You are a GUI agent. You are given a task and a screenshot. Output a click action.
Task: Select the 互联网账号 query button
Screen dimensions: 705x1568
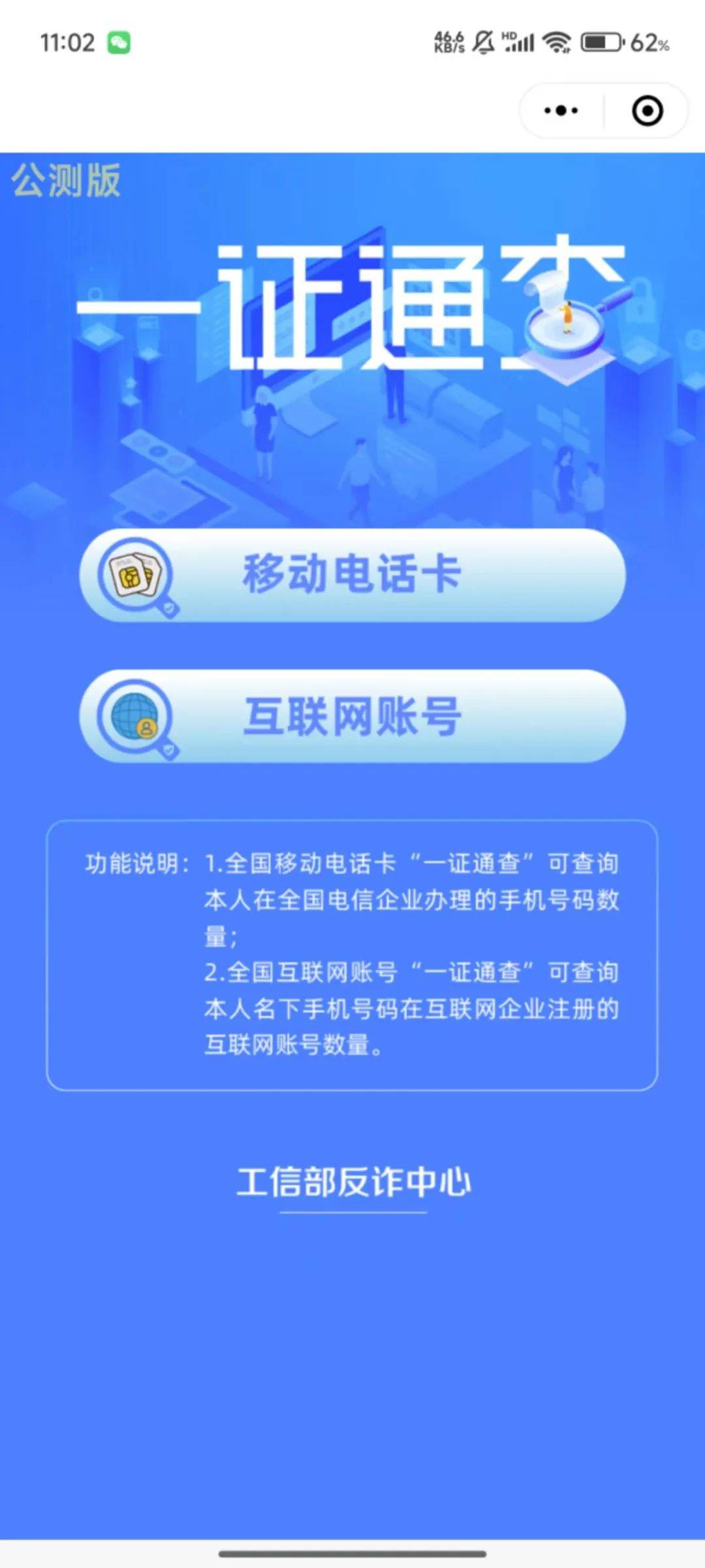(352, 716)
